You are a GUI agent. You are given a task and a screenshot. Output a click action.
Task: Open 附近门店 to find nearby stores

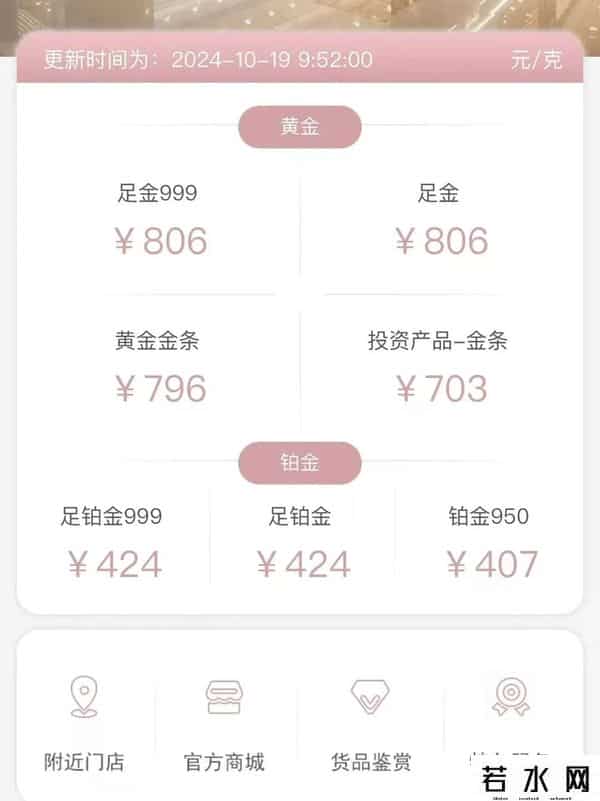coord(84,718)
